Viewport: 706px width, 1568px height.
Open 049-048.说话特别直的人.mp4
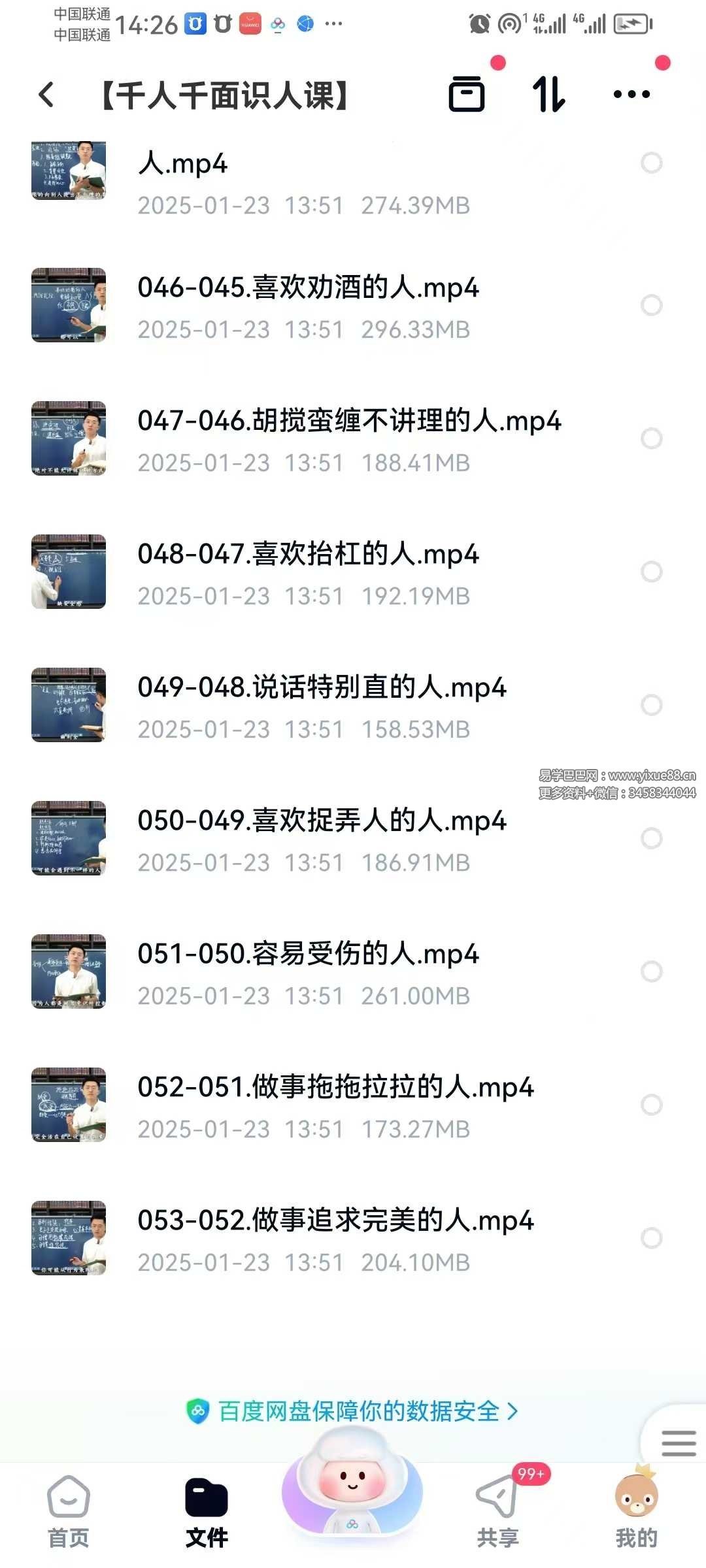coord(322,688)
